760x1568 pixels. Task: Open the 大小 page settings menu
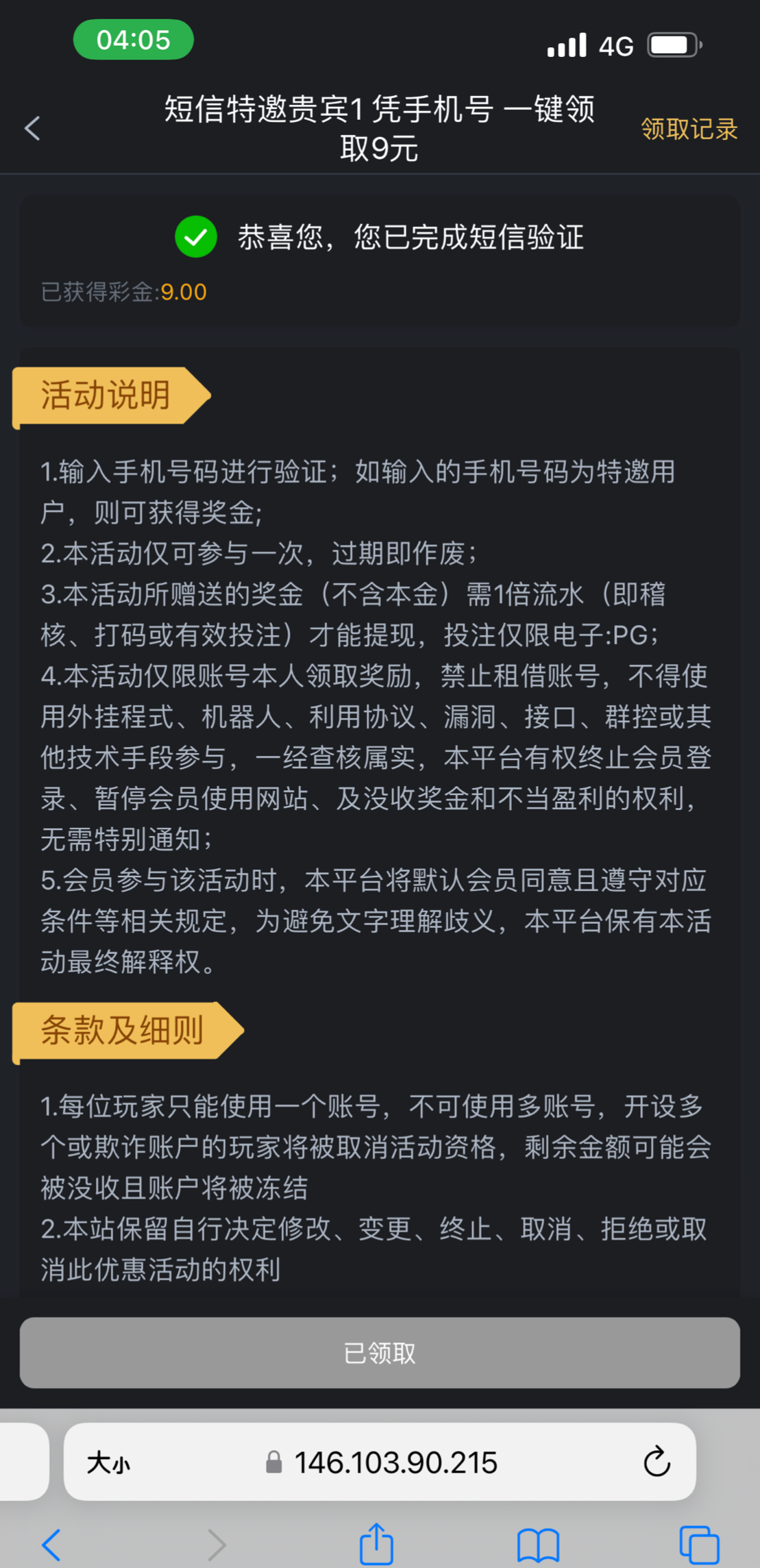108,1463
